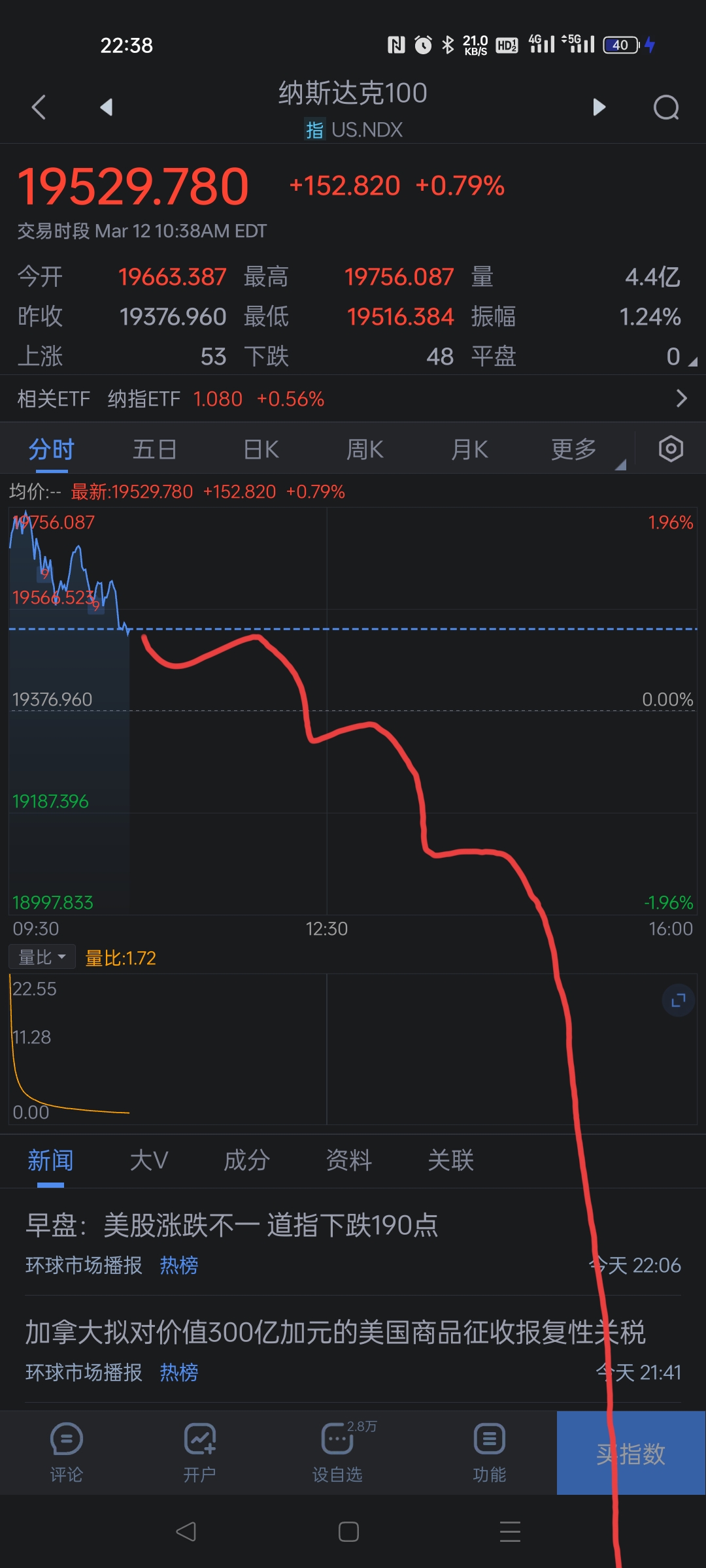Switch to the previous stock with left triangle
The height and width of the screenshot is (1568, 706).
click(x=107, y=107)
